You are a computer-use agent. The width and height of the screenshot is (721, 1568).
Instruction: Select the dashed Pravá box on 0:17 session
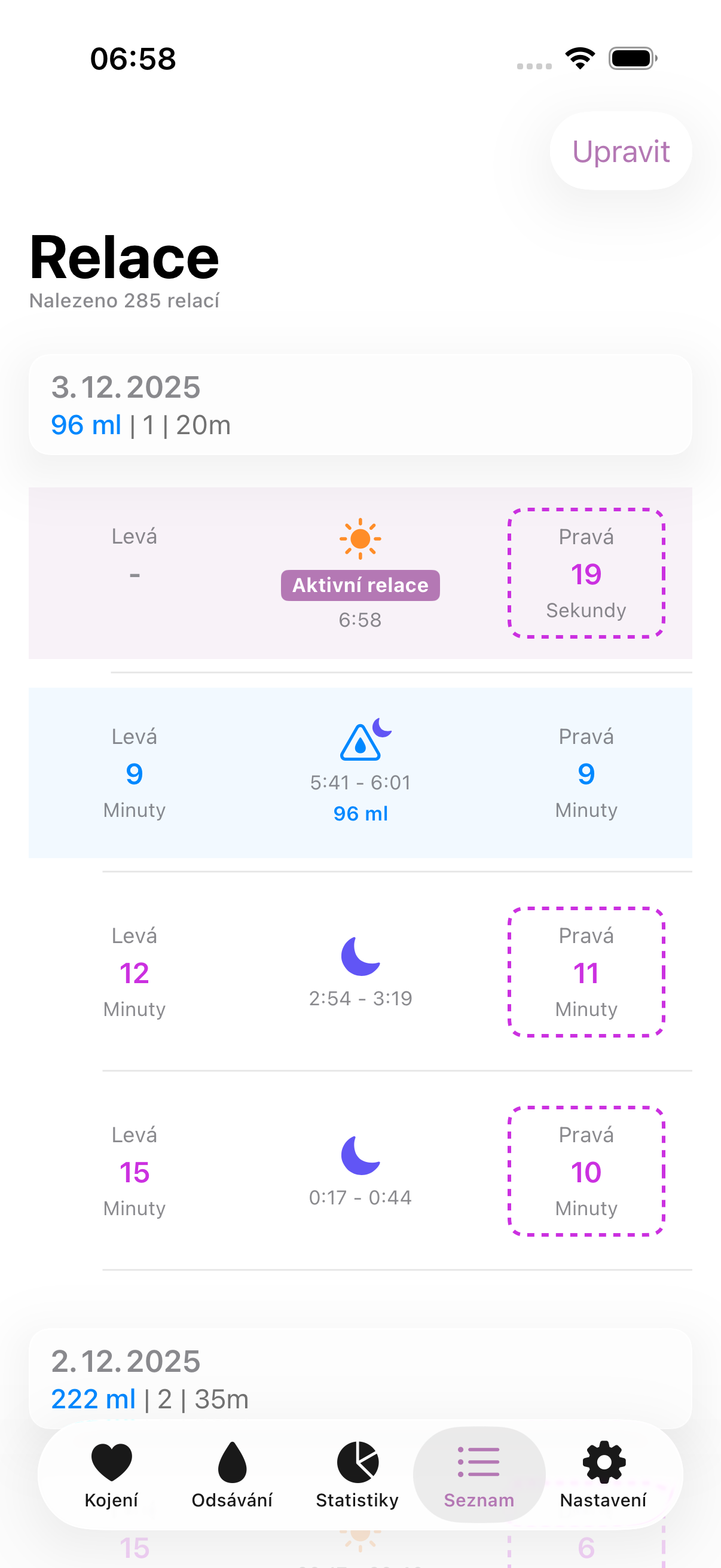(586, 1172)
